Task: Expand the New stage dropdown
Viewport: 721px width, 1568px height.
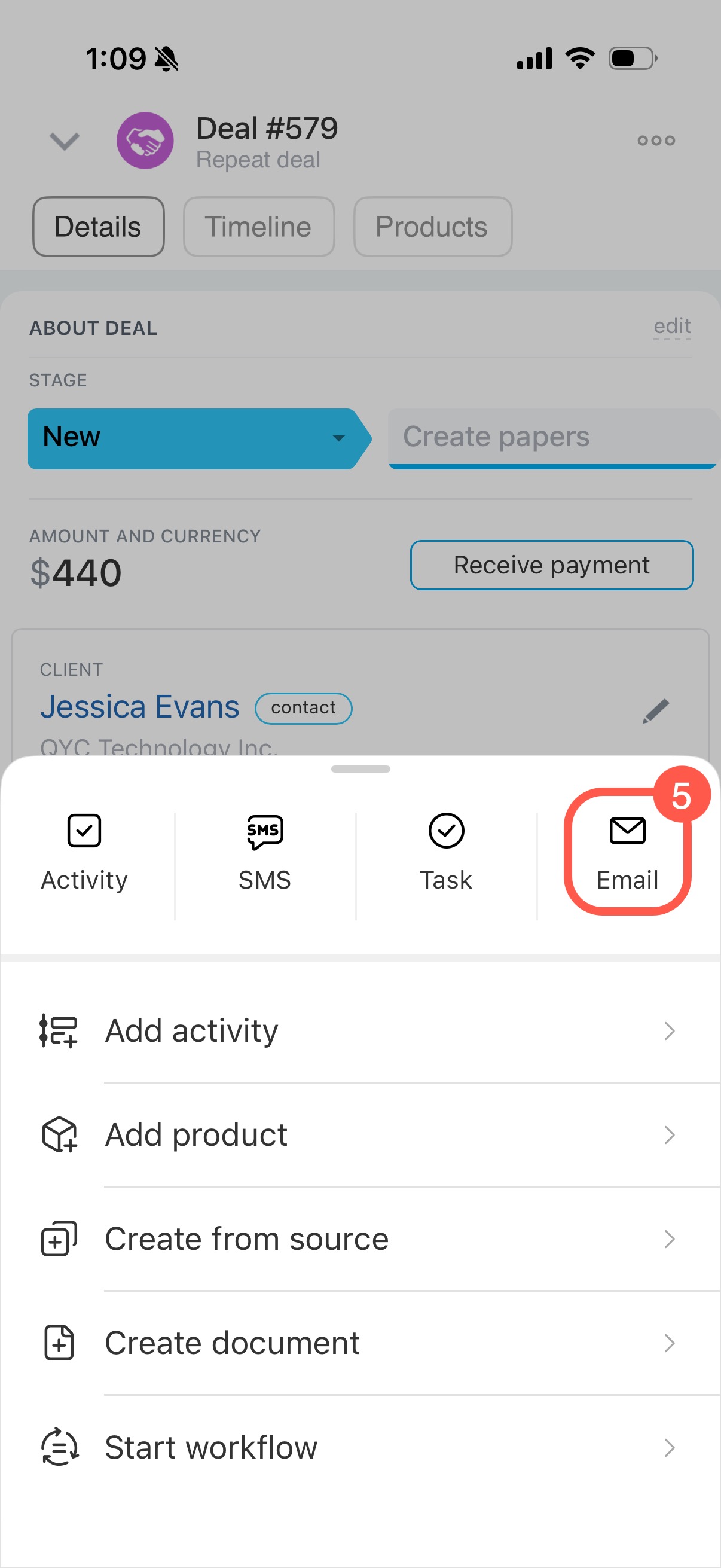Action: point(338,438)
